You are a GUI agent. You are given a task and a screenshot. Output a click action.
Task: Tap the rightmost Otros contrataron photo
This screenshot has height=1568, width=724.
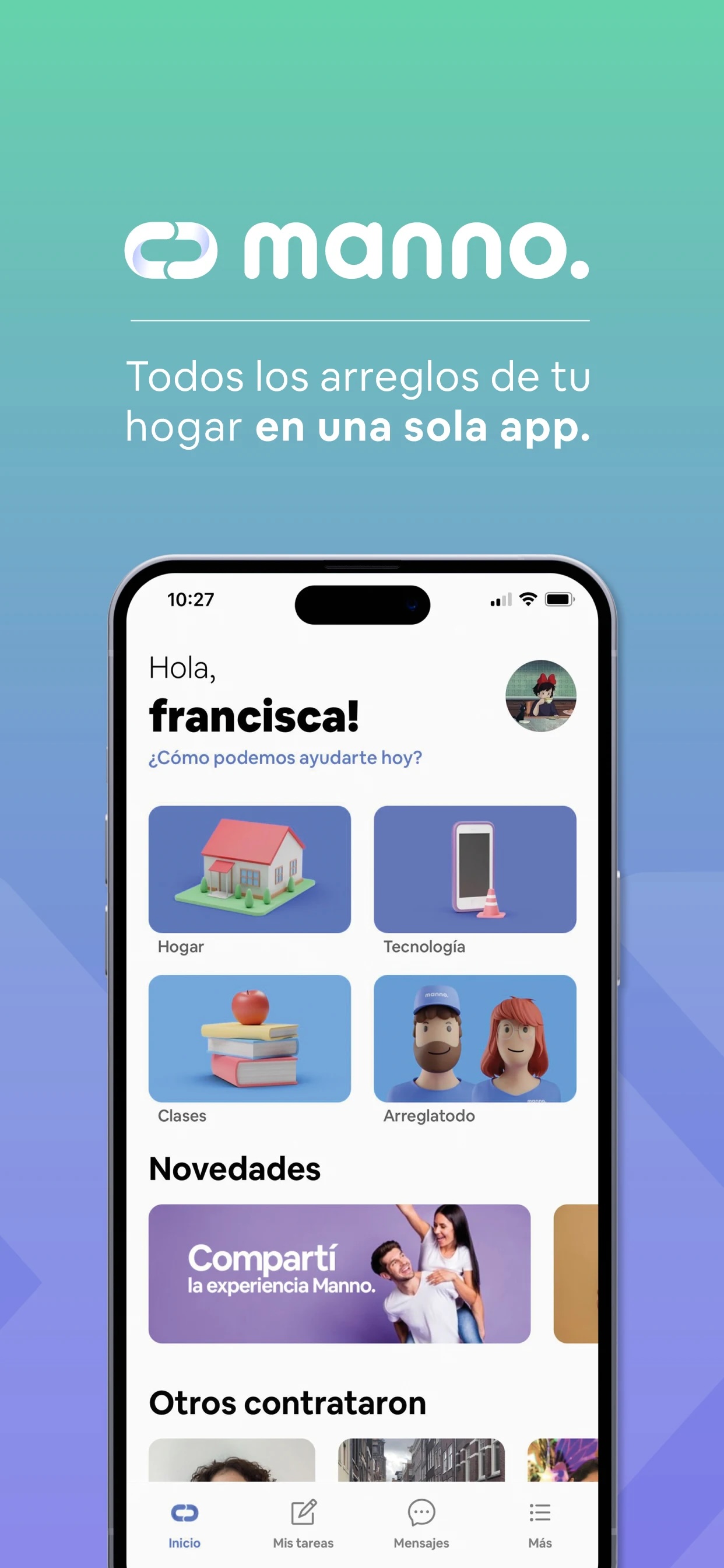(566, 1467)
